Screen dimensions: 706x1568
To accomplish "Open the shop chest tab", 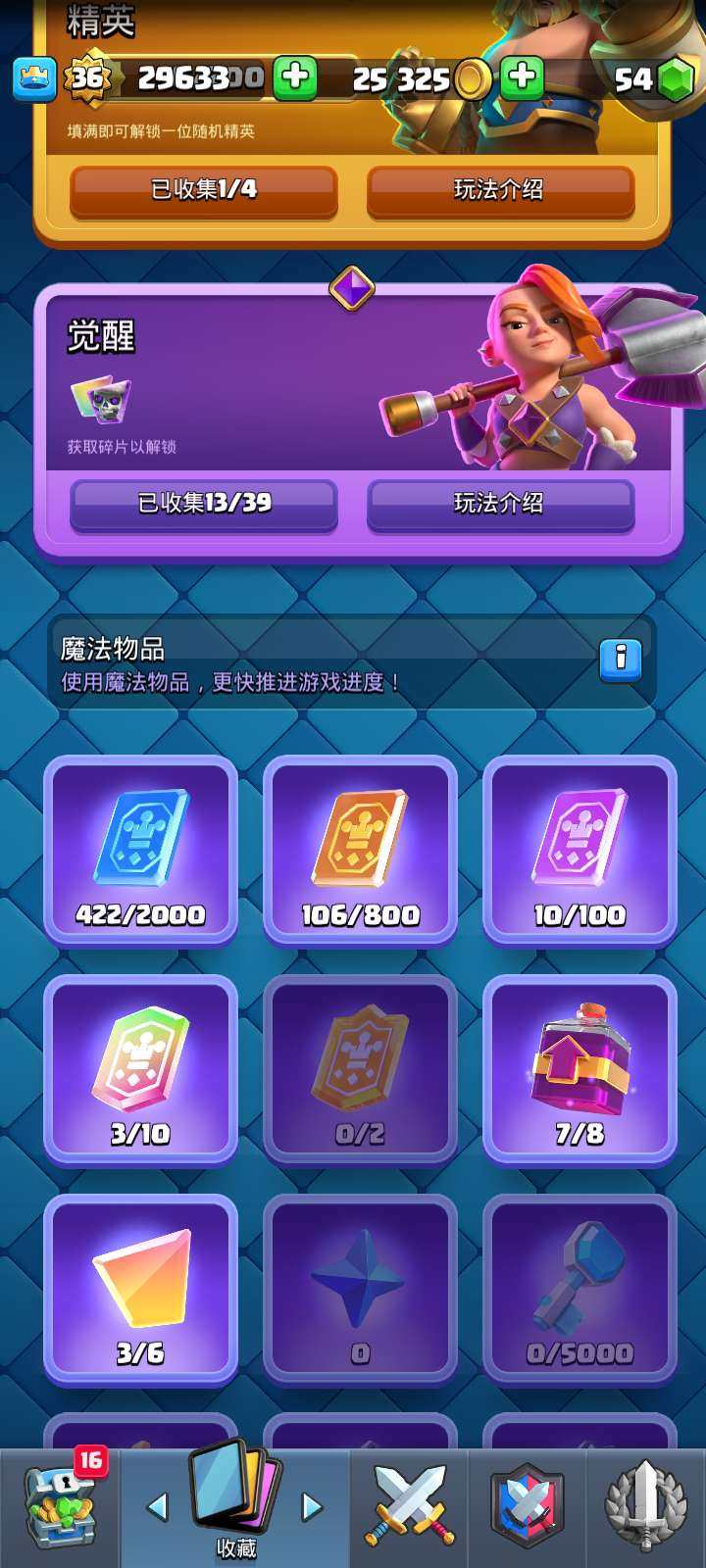I will [61, 1507].
